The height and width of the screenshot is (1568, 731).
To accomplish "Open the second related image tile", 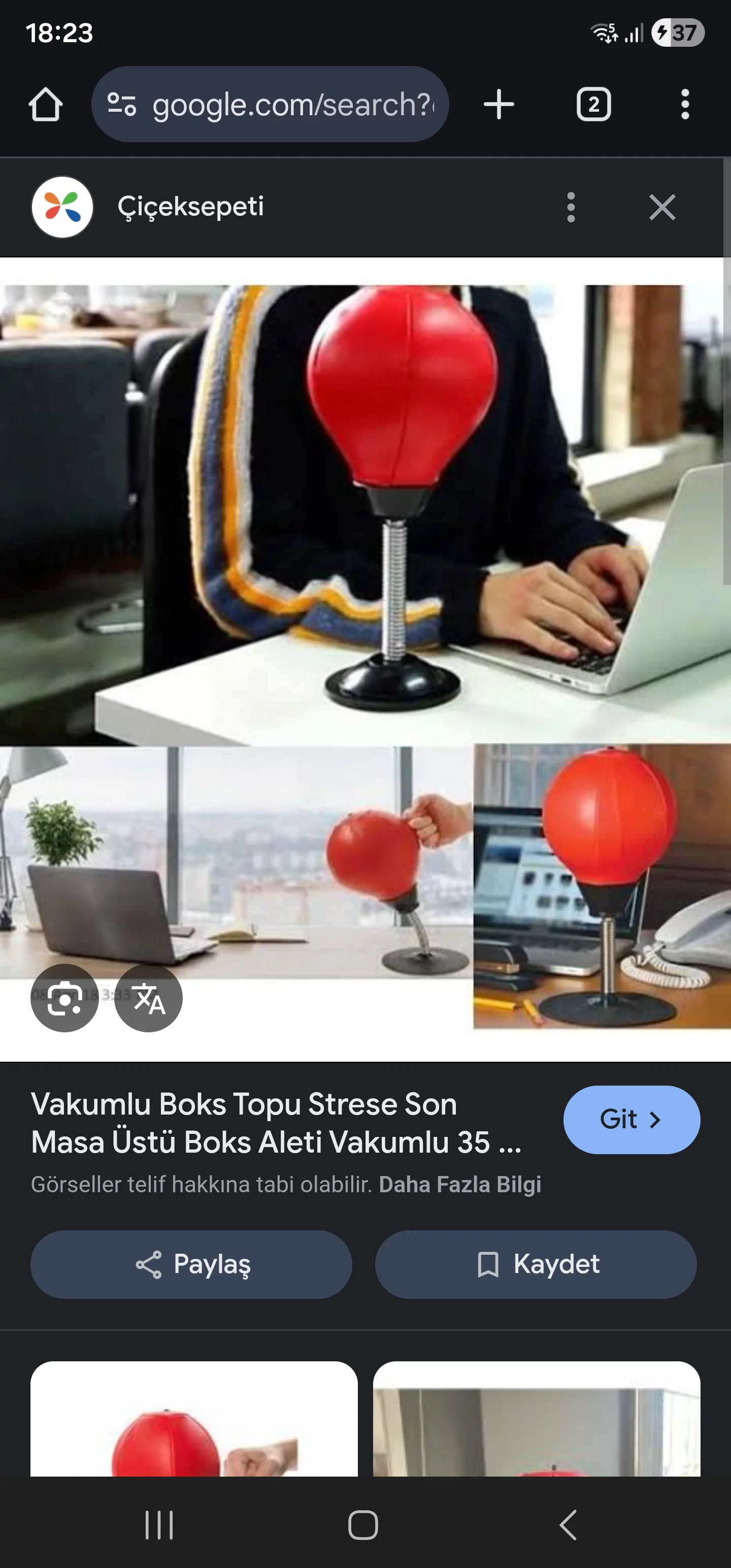I will click(536, 1418).
